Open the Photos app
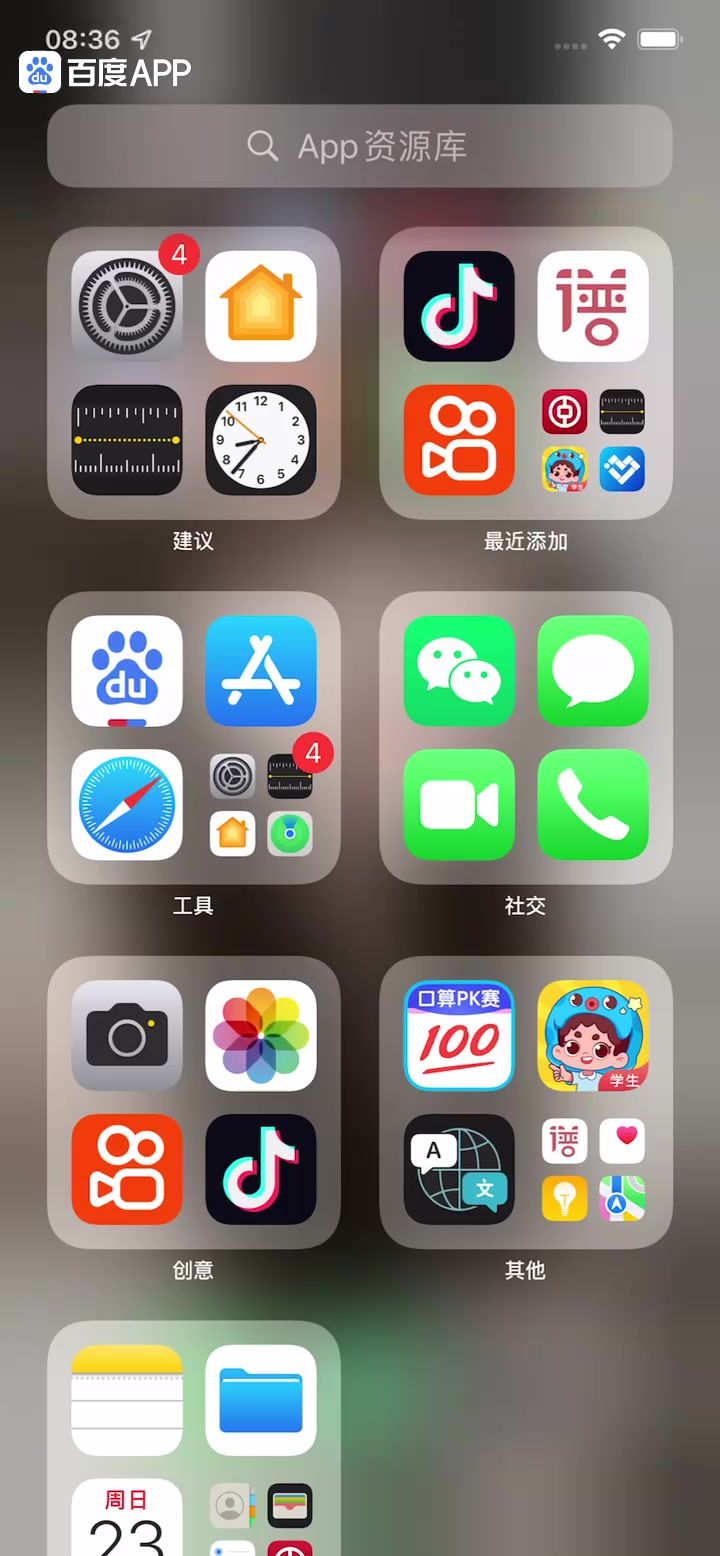Screen dimensions: 720x1556 coord(261,1035)
